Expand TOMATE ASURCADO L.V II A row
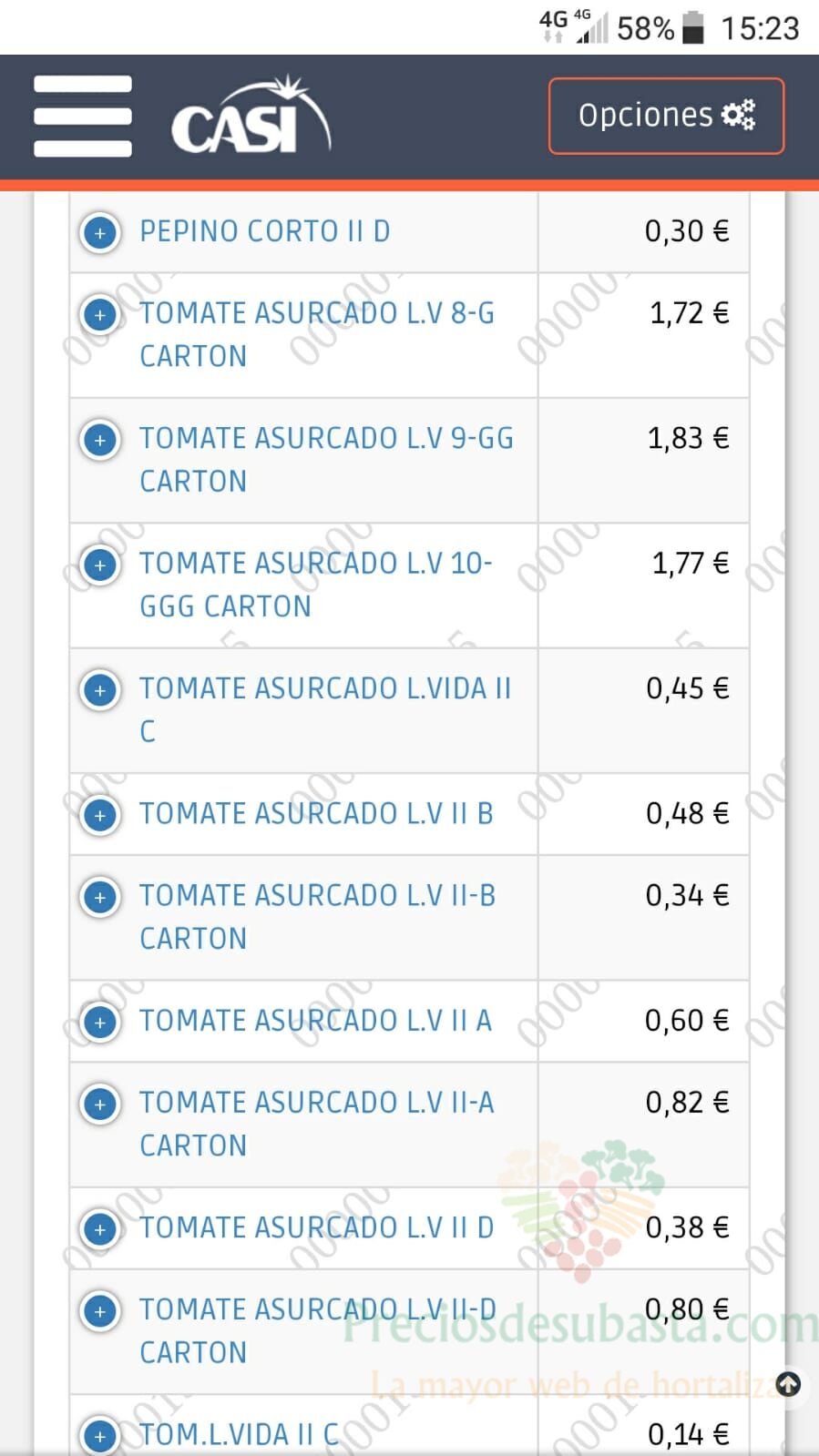Image resolution: width=819 pixels, height=1456 pixels. (x=100, y=1022)
